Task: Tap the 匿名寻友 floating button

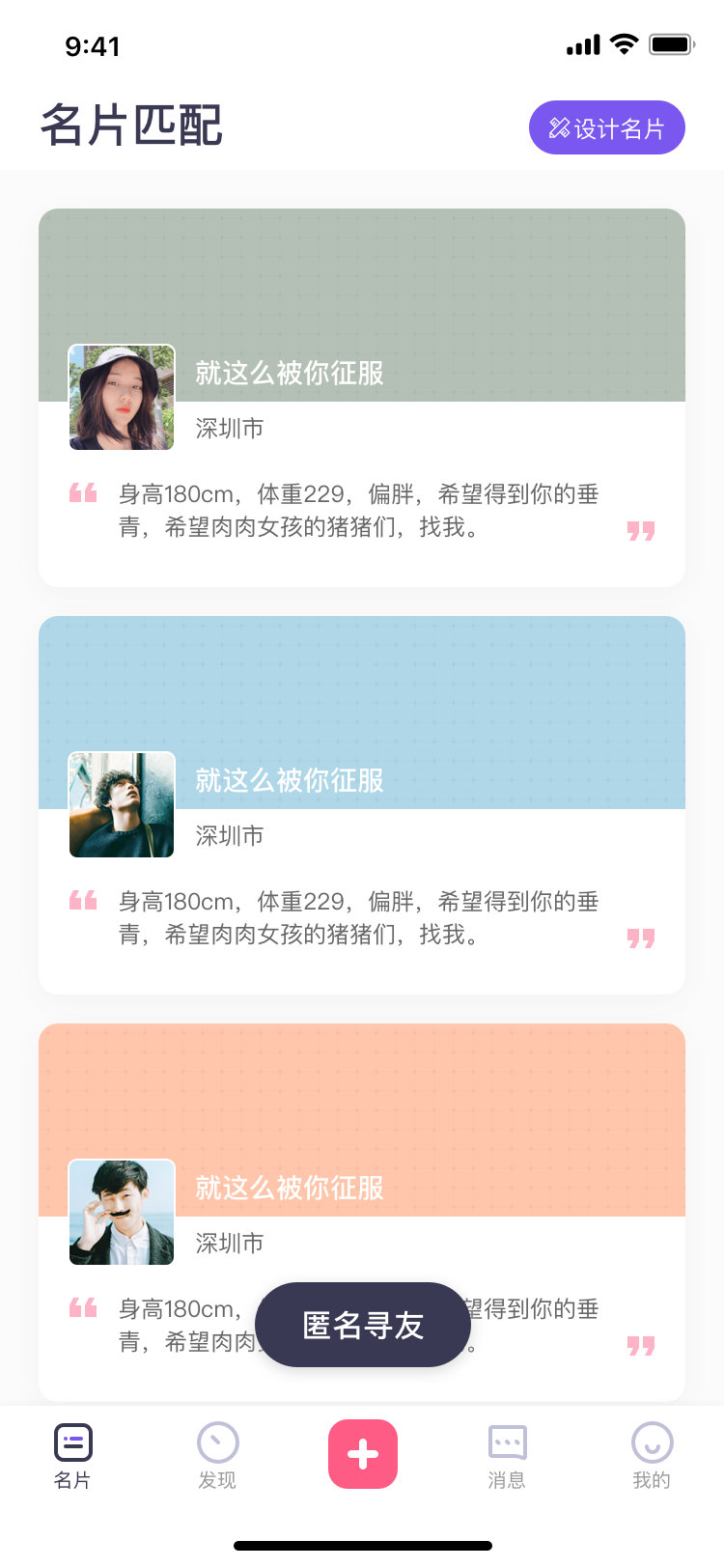Action: pyautogui.click(x=362, y=1325)
